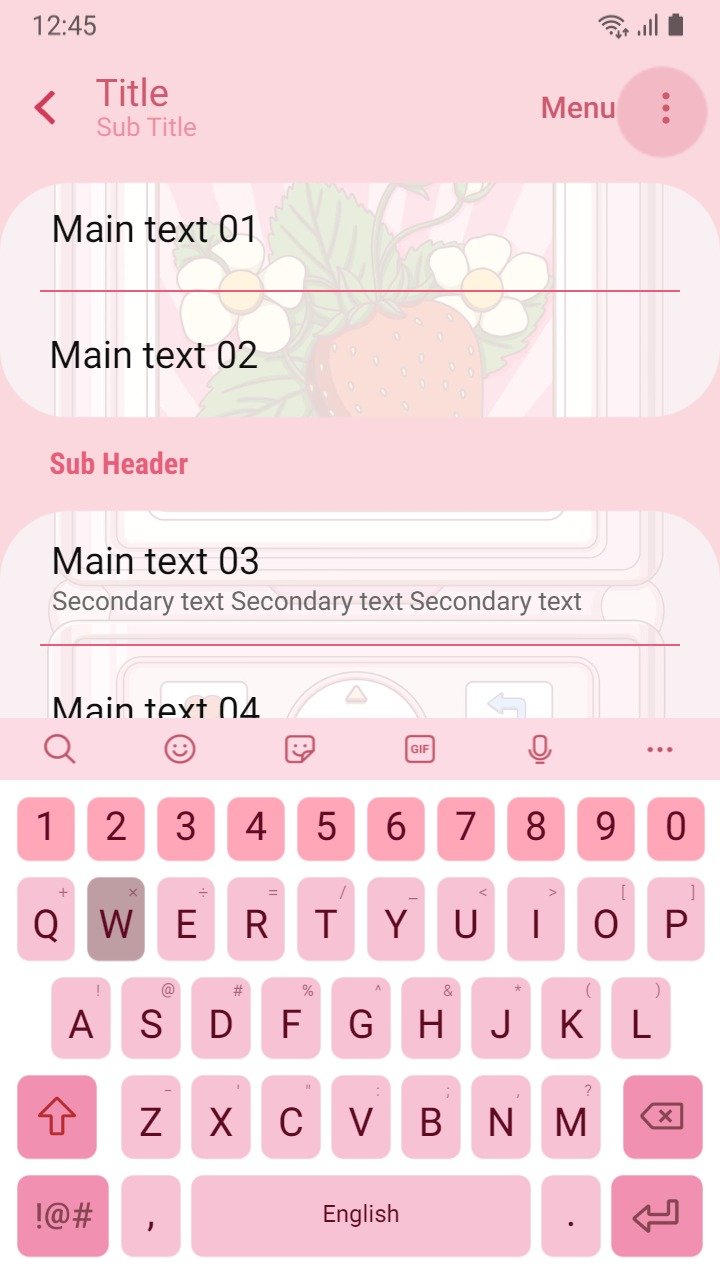This screenshot has width=720, height=1280.
Task: Open Main text 03 with secondary text
Action: click(x=360, y=578)
